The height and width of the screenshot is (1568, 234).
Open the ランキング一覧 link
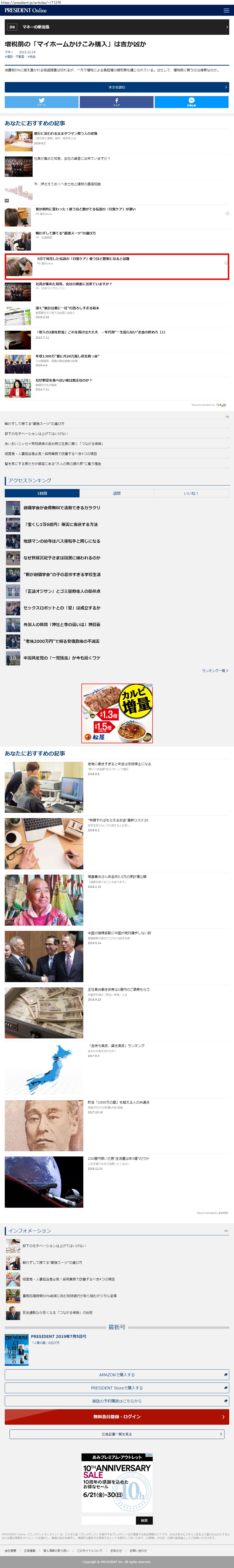click(x=214, y=670)
